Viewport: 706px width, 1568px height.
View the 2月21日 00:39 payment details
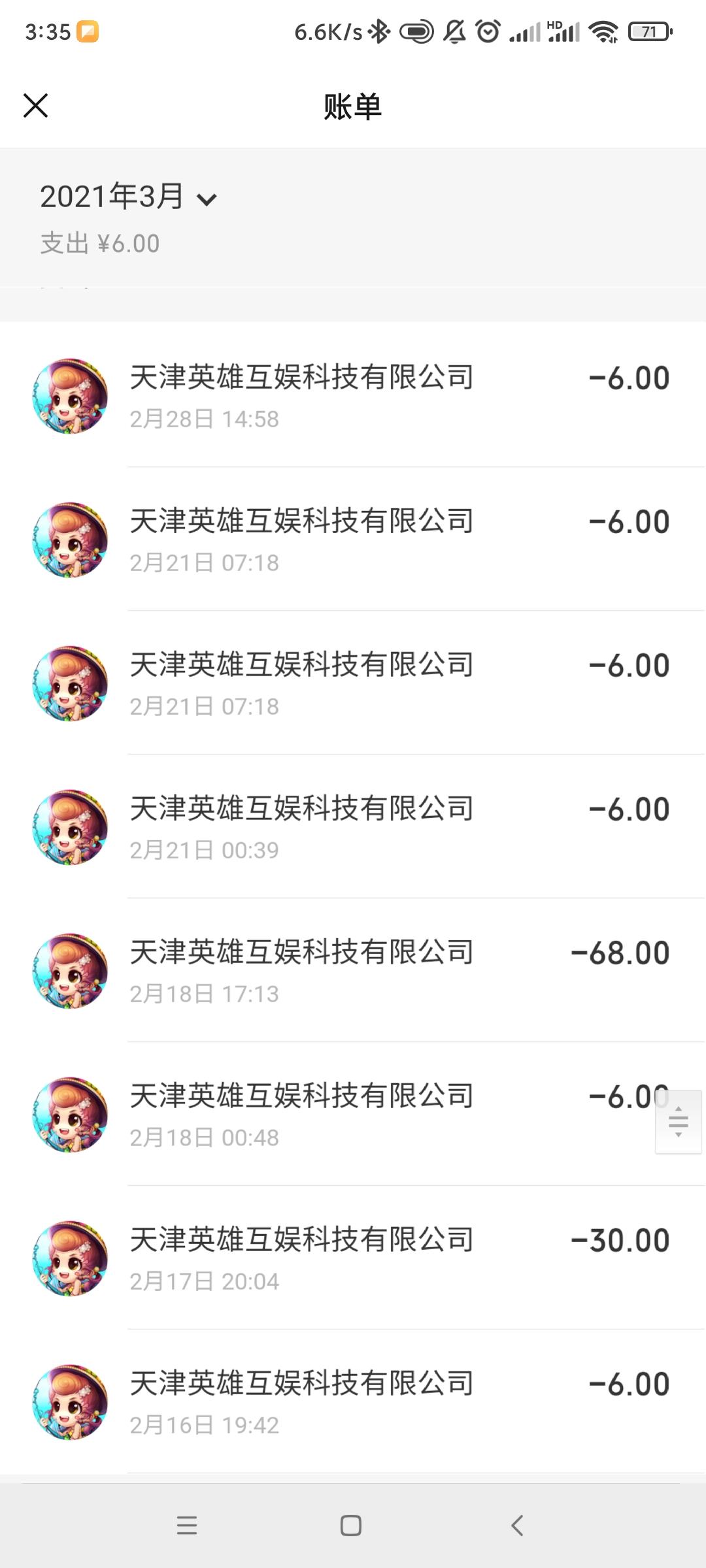353,826
